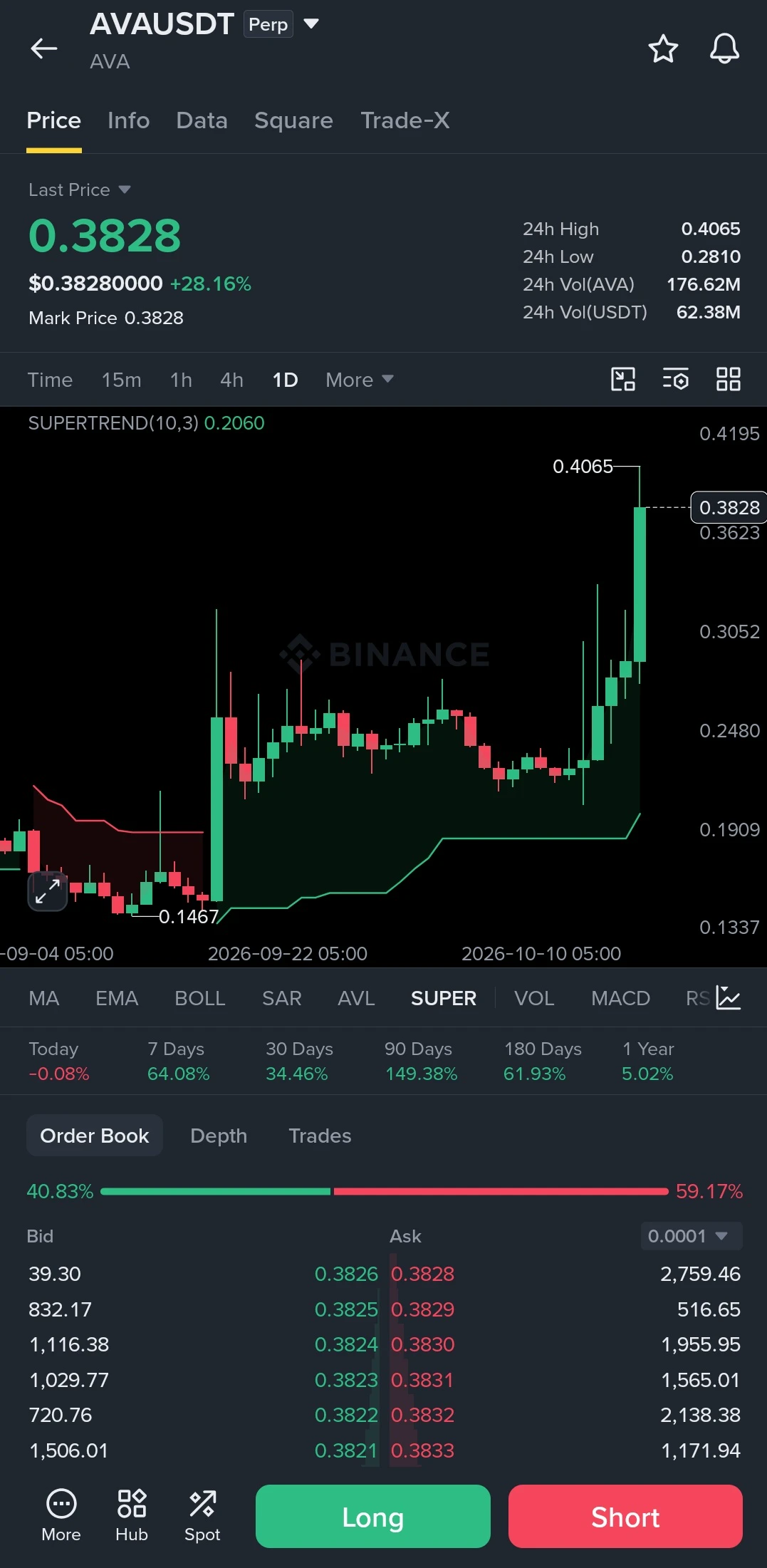Select the 15m chart interval
This screenshot has width=767, height=1568.
(x=121, y=380)
